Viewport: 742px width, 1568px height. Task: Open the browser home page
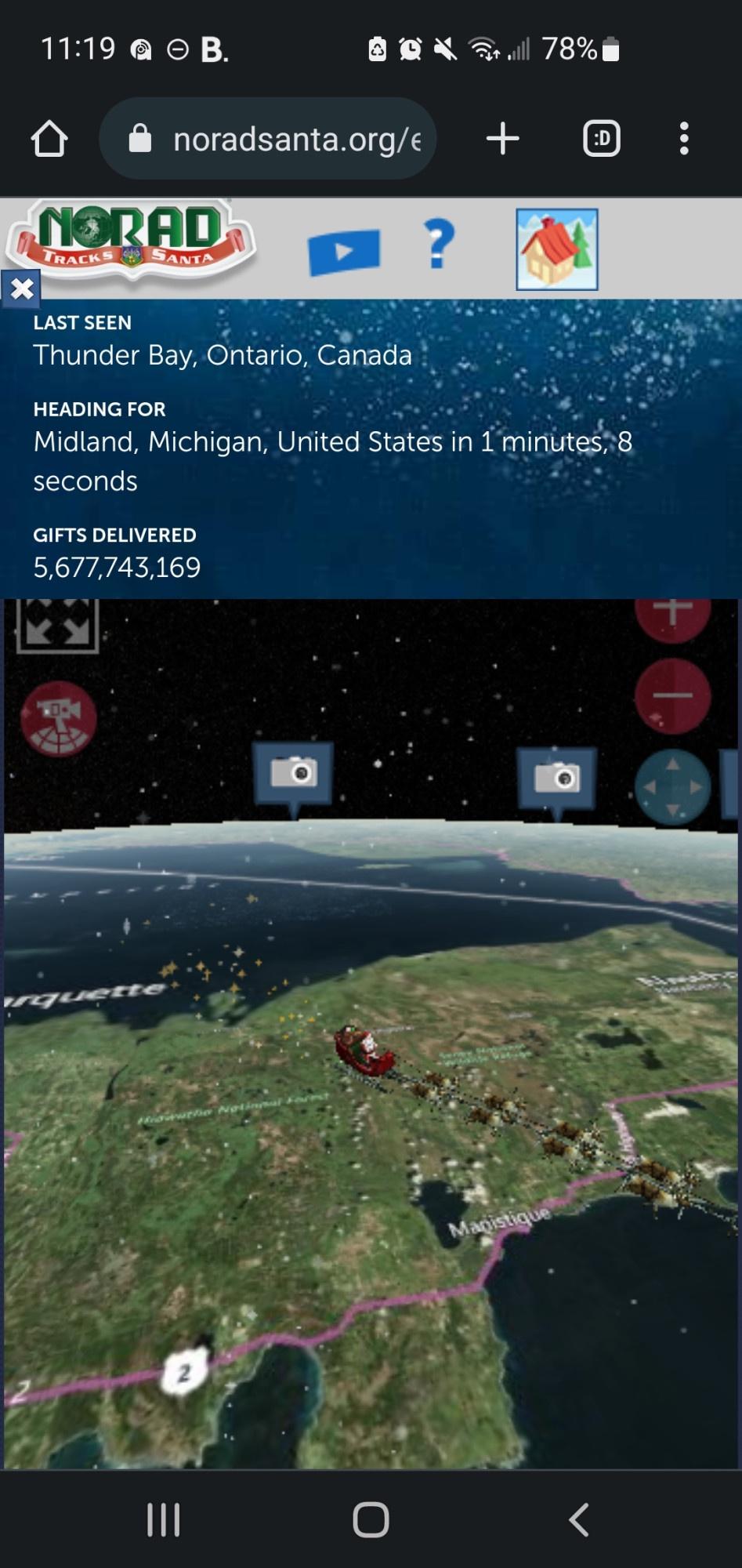tap(49, 139)
